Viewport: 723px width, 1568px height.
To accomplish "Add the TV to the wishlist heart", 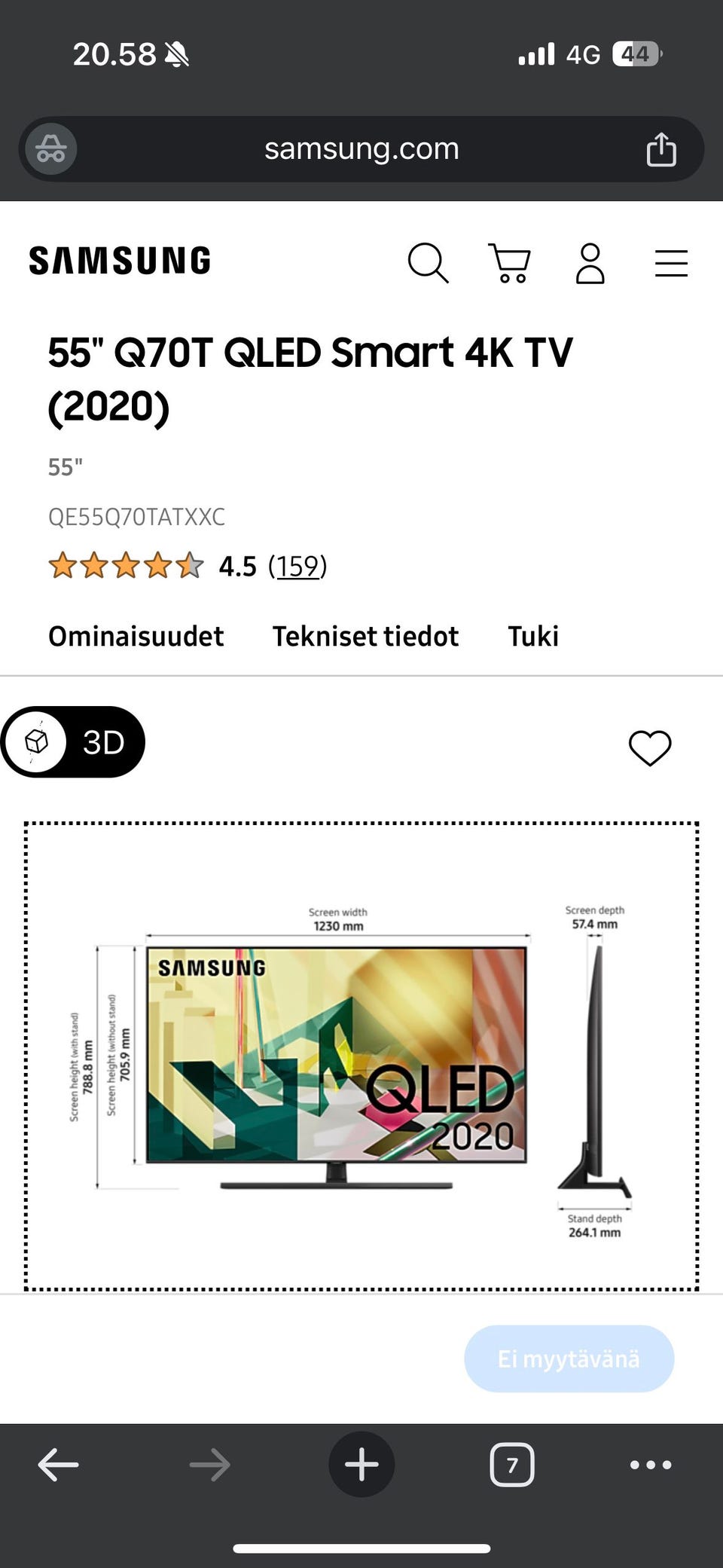I will pyautogui.click(x=650, y=748).
